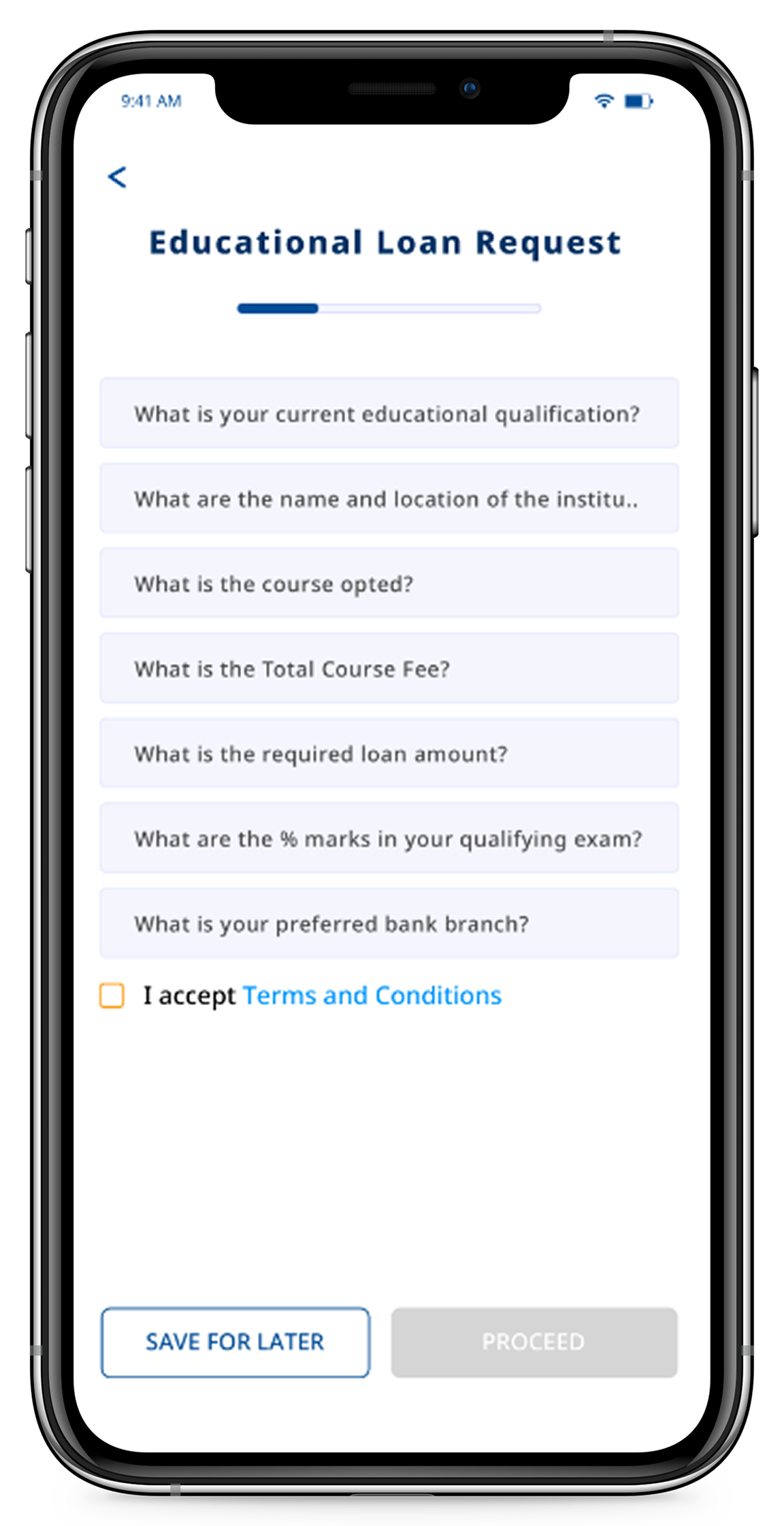Tap the required loan amount field
Image resolution: width=784 pixels, height=1526 pixels.
(389, 753)
